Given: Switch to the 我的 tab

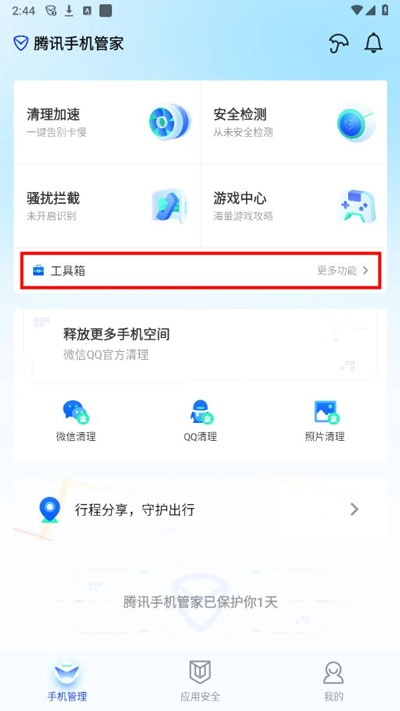Looking at the screenshot, I should coord(333,681).
